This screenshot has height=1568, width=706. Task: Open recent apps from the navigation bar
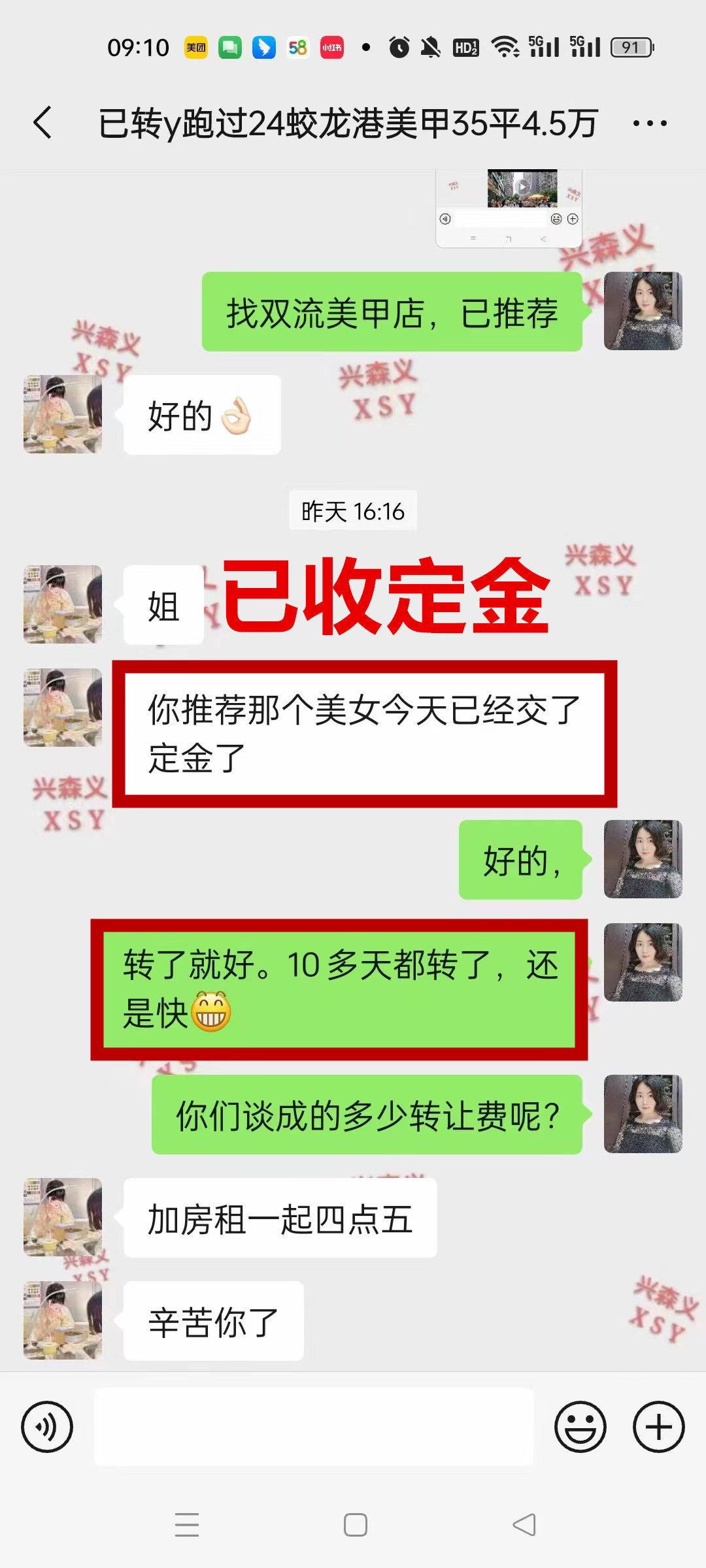(187, 1525)
